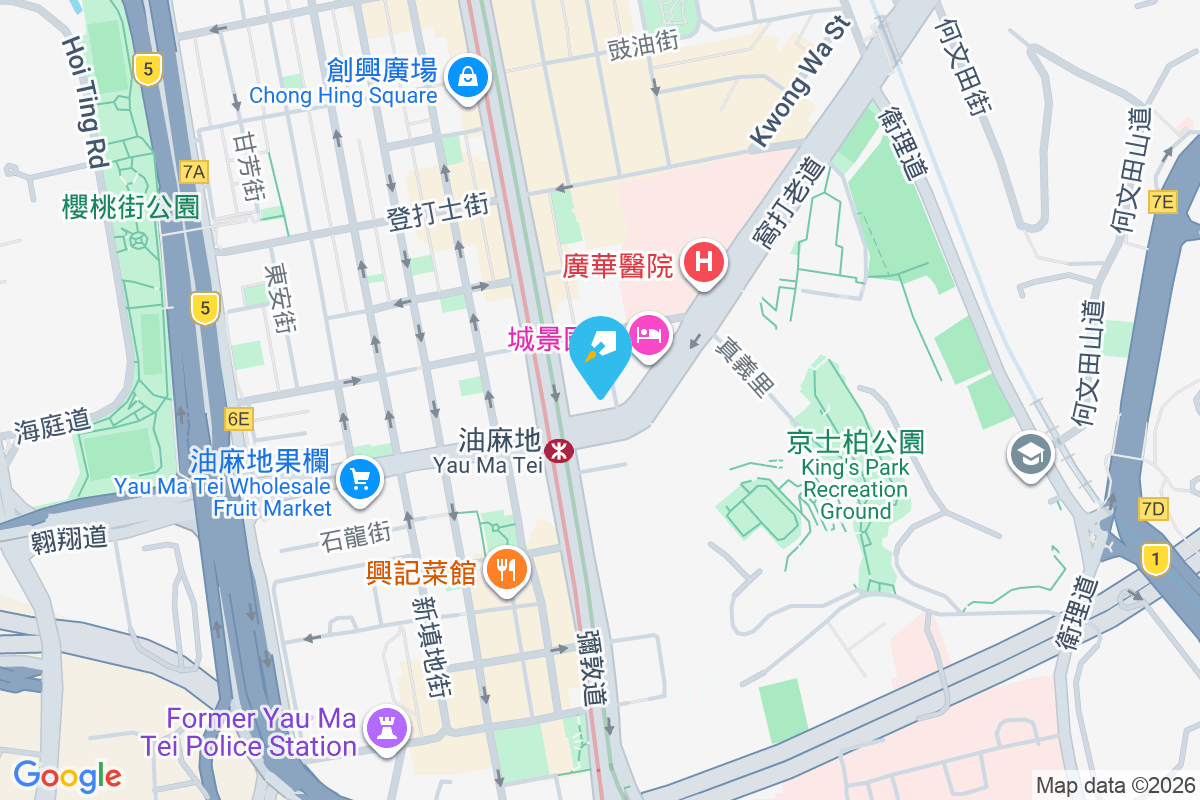Open Yau Ma Tei Wholesale Fruit Market marker
The image size is (1200, 800).
coord(360,477)
